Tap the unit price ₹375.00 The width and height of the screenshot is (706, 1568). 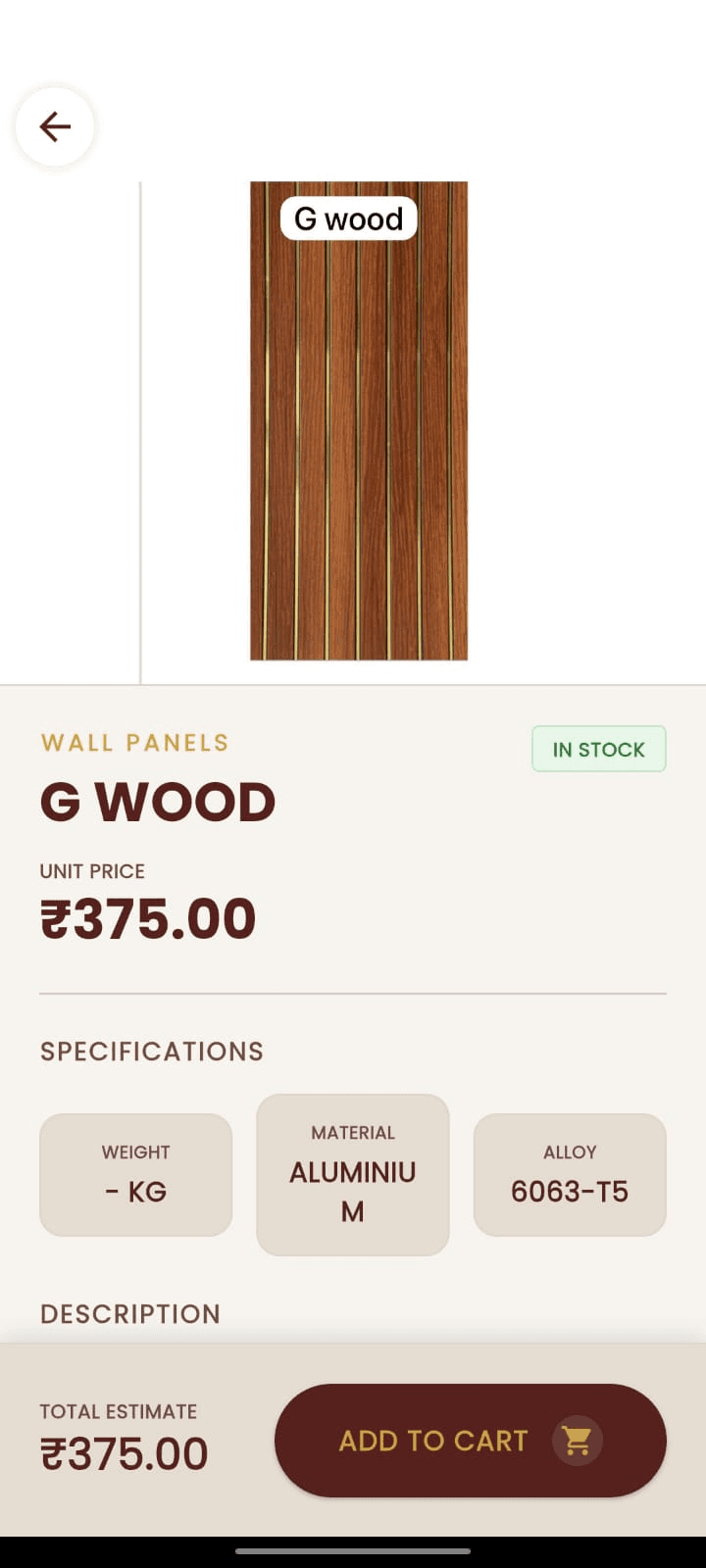147,917
